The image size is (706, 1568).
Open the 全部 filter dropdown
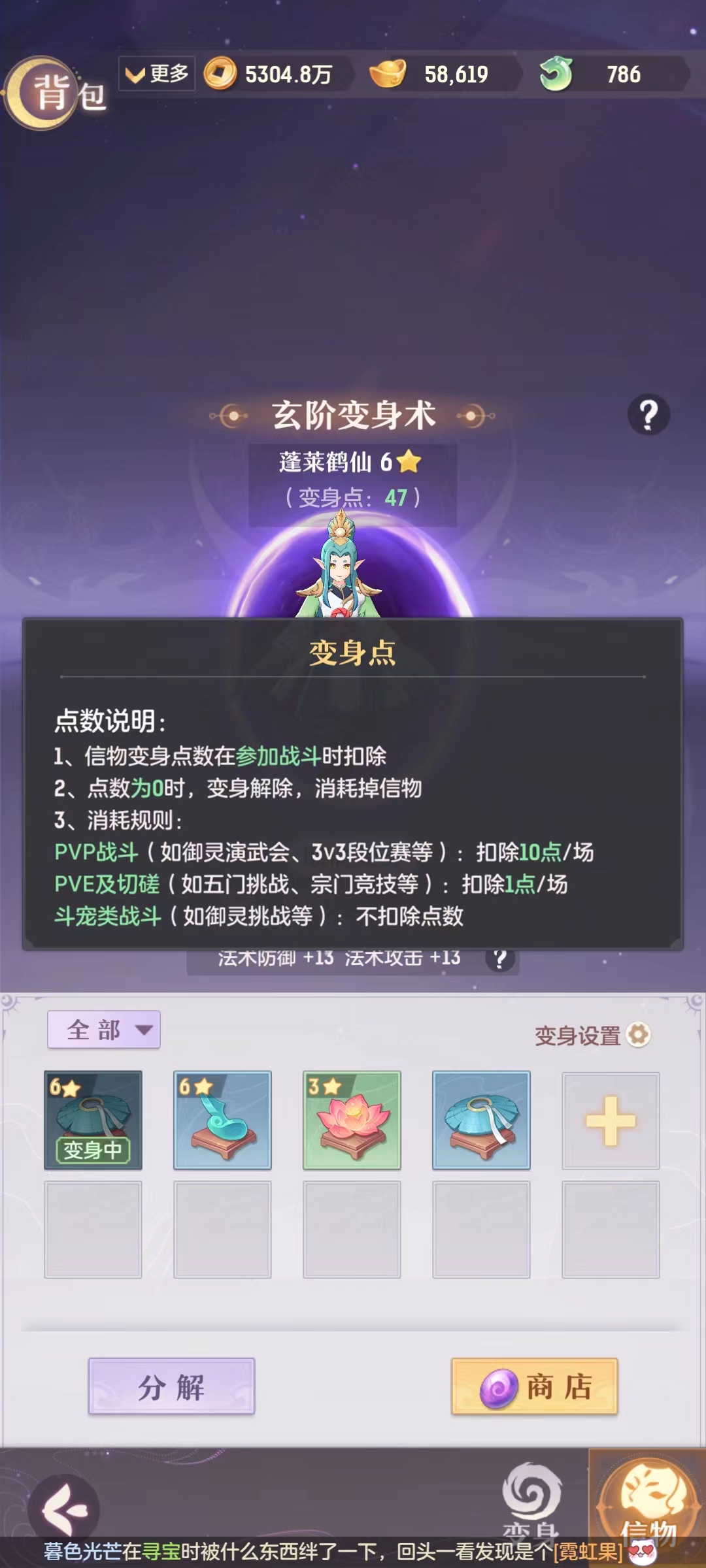click(x=104, y=1030)
